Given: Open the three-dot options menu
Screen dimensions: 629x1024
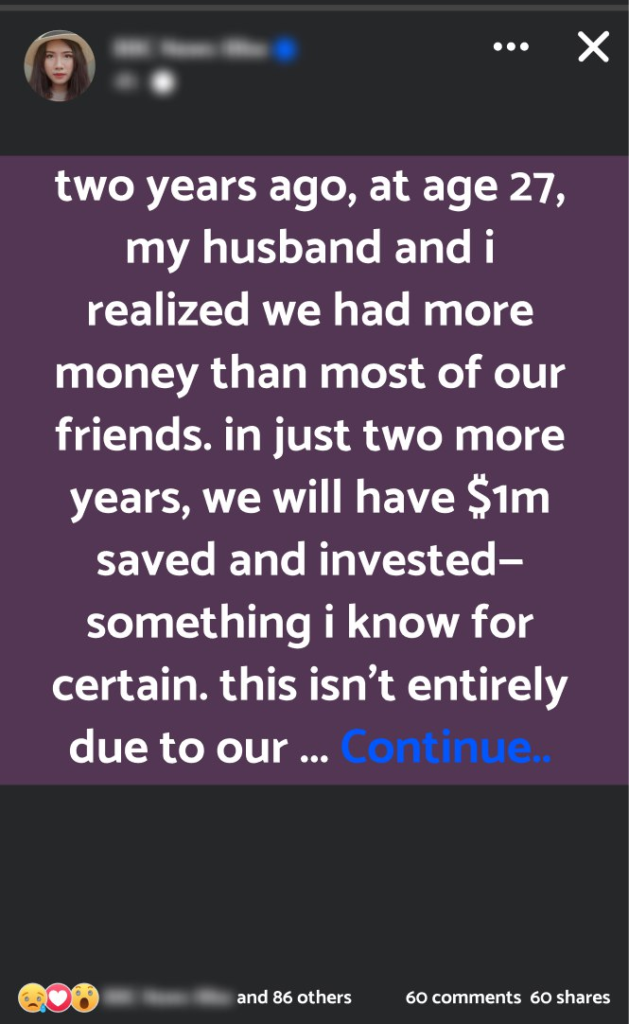Looking at the screenshot, I should [x=511, y=47].
